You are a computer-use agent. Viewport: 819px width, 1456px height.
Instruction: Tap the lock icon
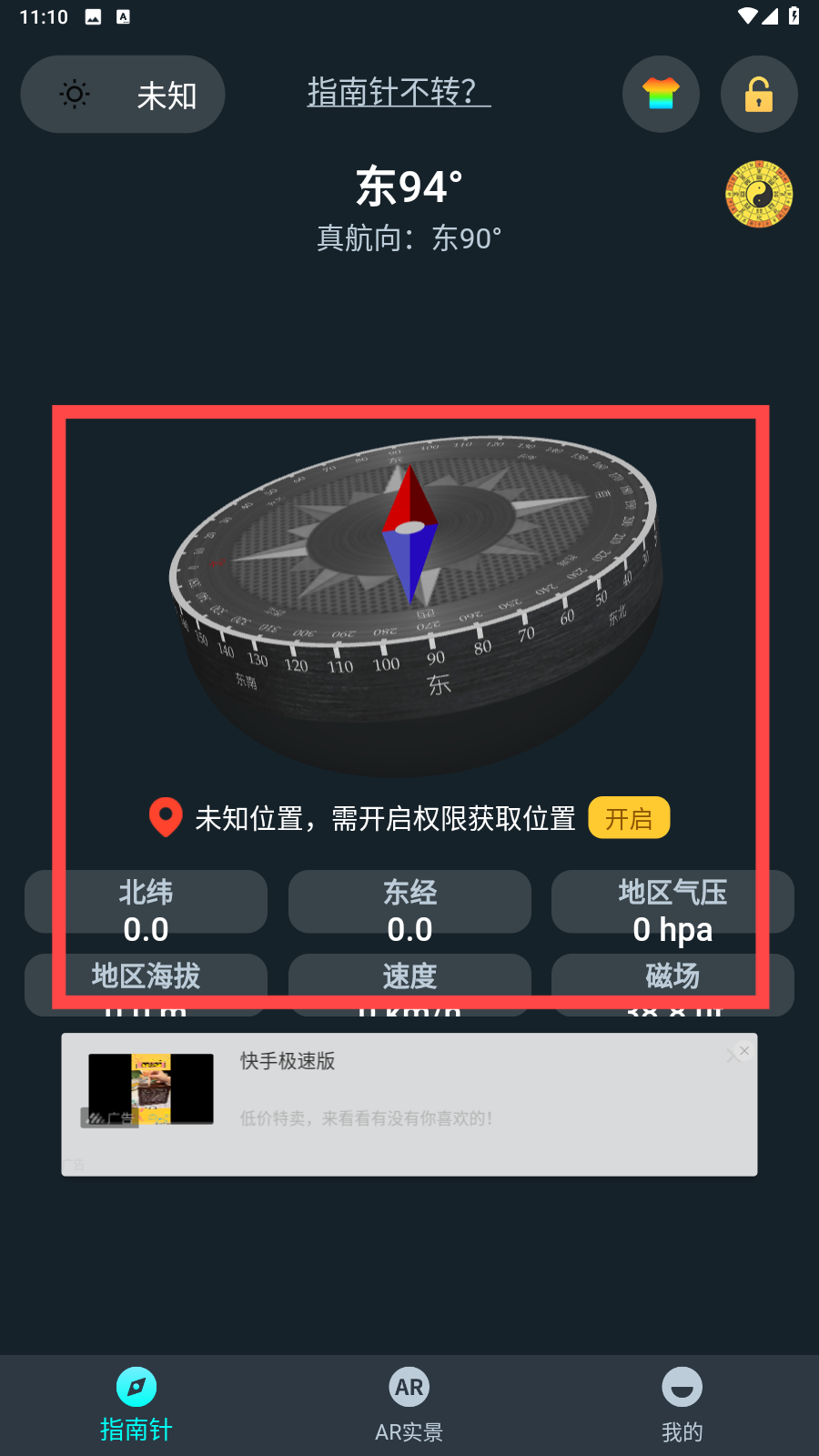pyautogui.click(x=759, y=94)
